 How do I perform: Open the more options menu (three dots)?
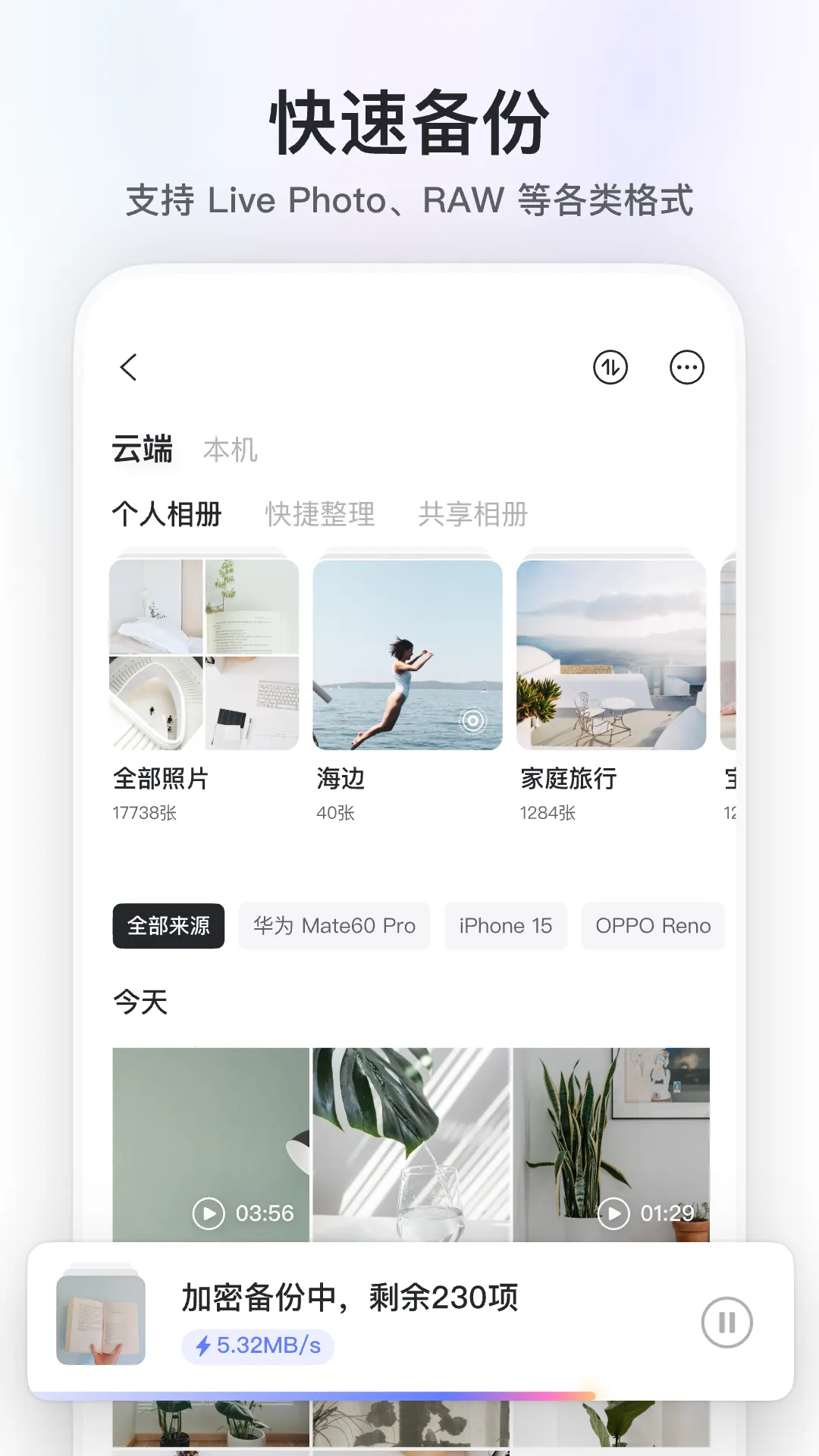(x=686, y=367)
